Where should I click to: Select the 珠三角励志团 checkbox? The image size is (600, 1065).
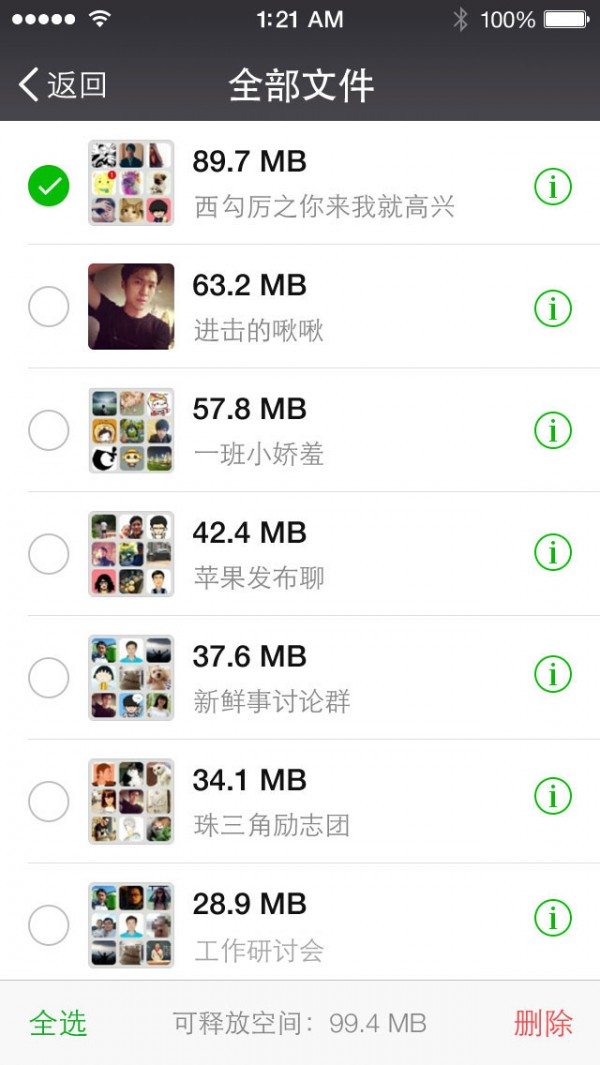(48, 801)
